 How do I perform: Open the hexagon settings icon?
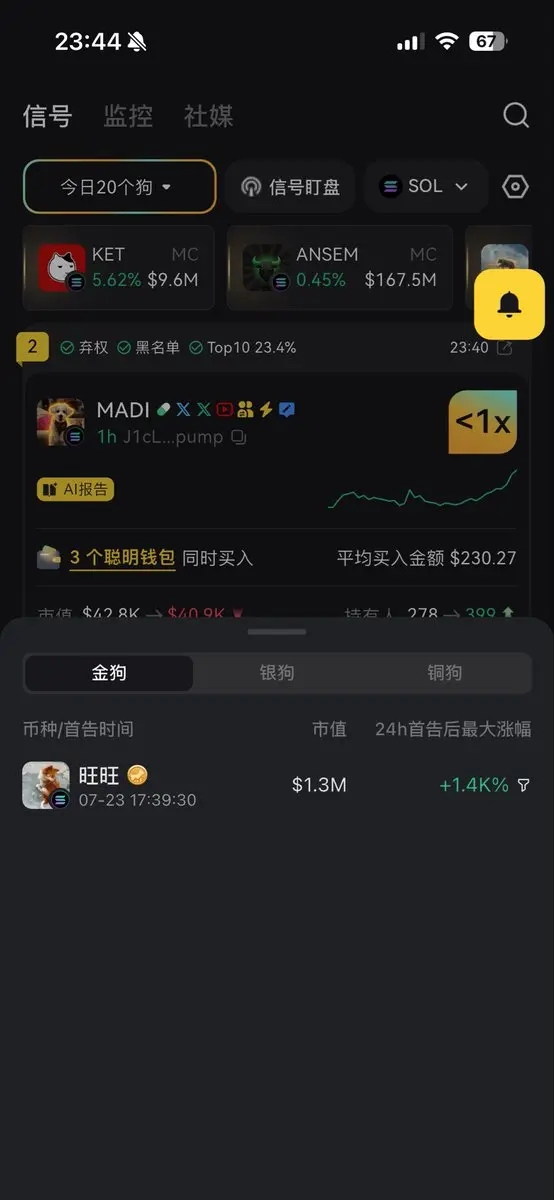coord(515,187)
